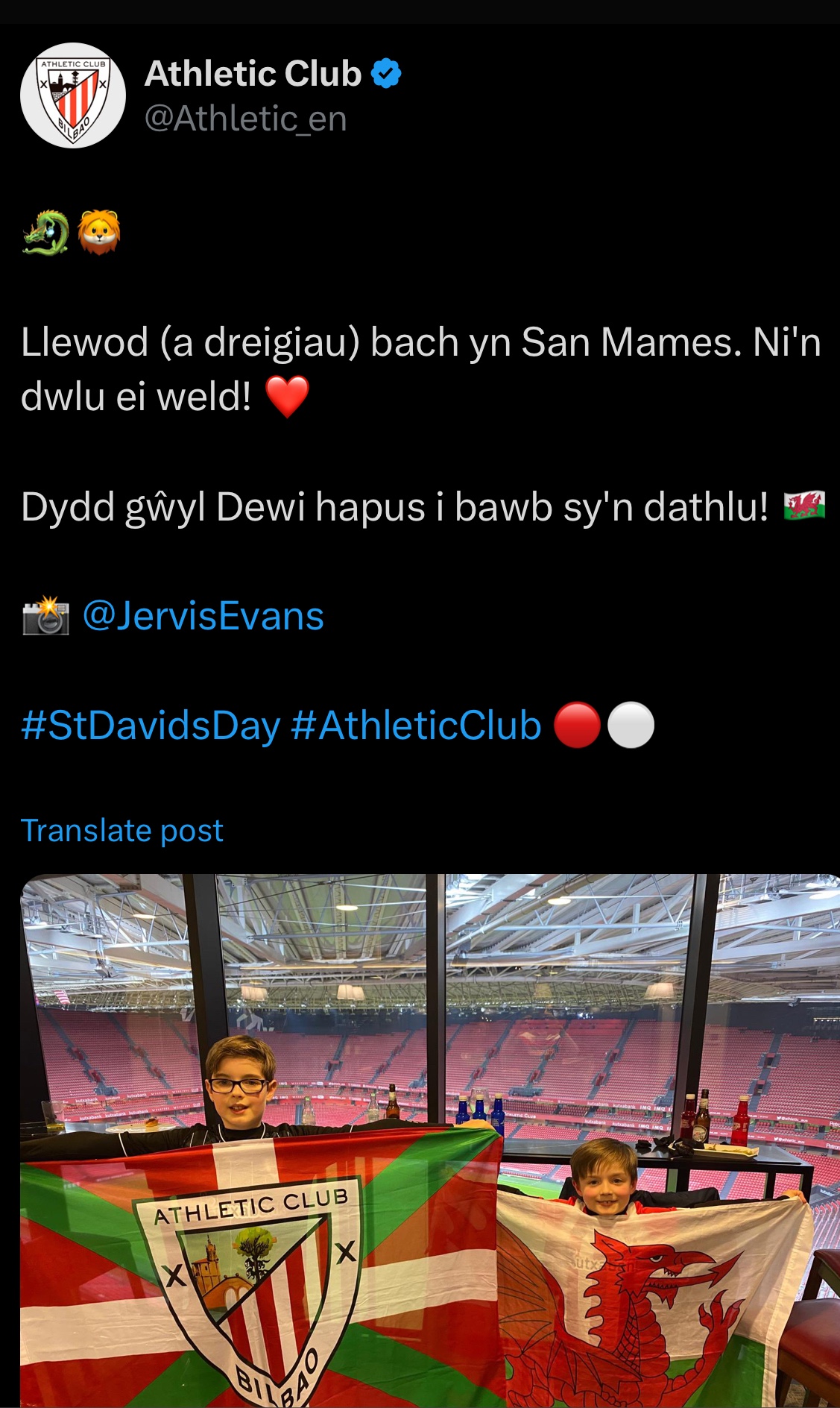Open Athletic Club's profile picture
Viewport: 840px width, 1408px height.
point(73,95)
